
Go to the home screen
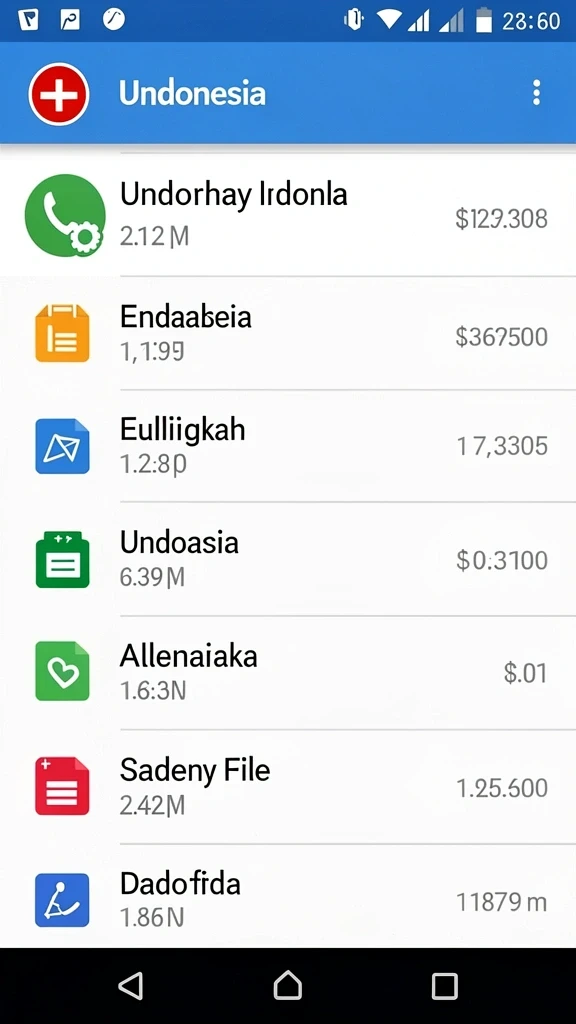(287, 985)
